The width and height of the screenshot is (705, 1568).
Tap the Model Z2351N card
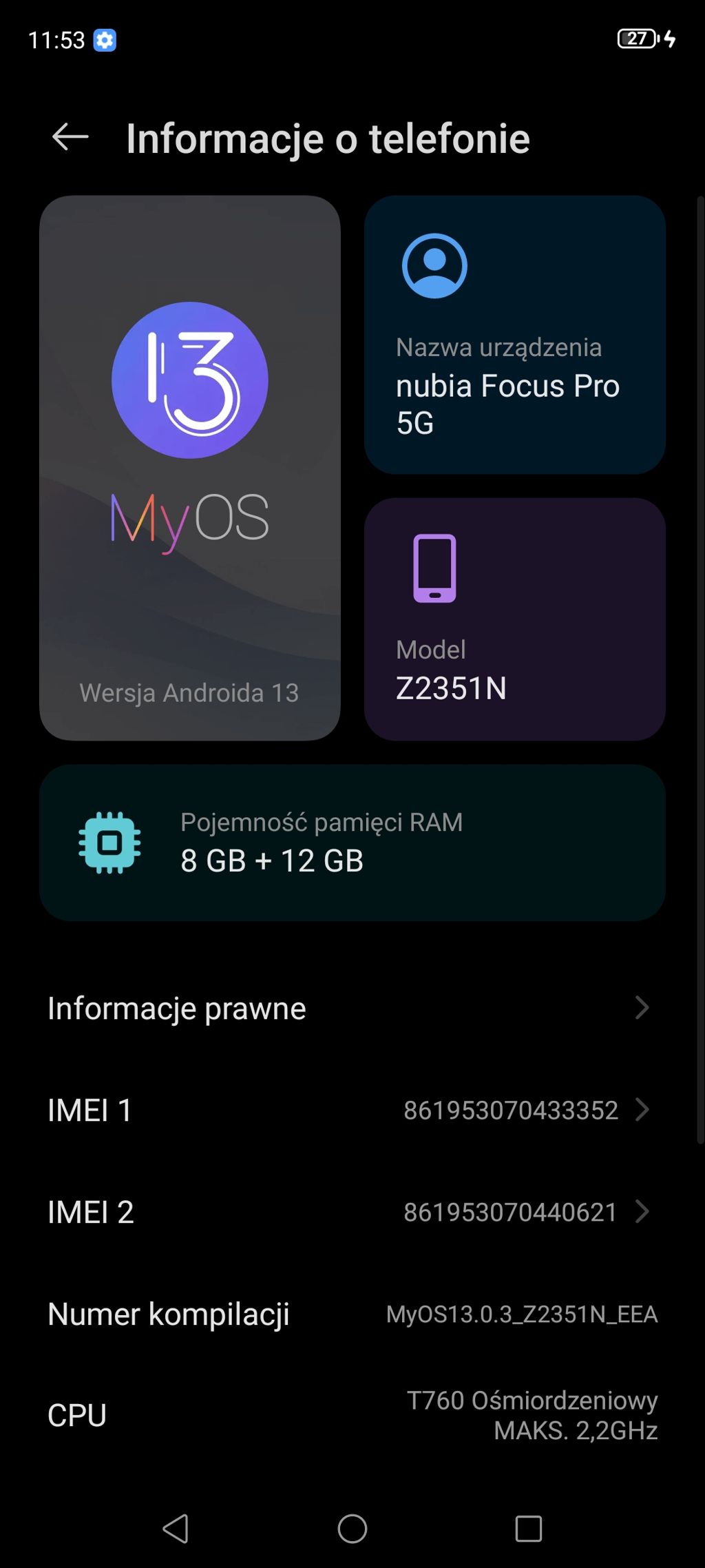click(x=514, y=619)
